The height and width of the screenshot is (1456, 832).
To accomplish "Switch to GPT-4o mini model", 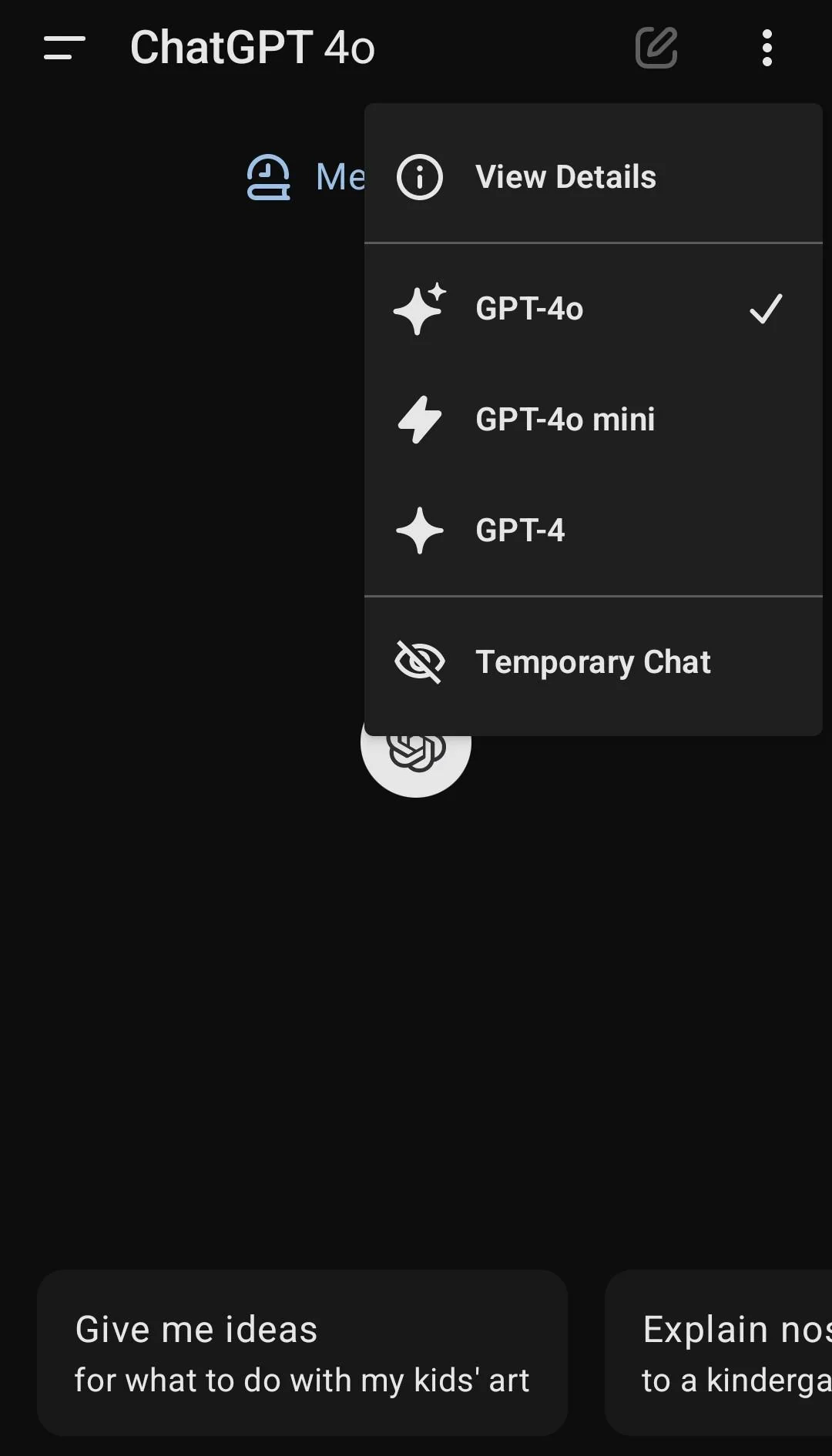I will click(x=565, y=420).
